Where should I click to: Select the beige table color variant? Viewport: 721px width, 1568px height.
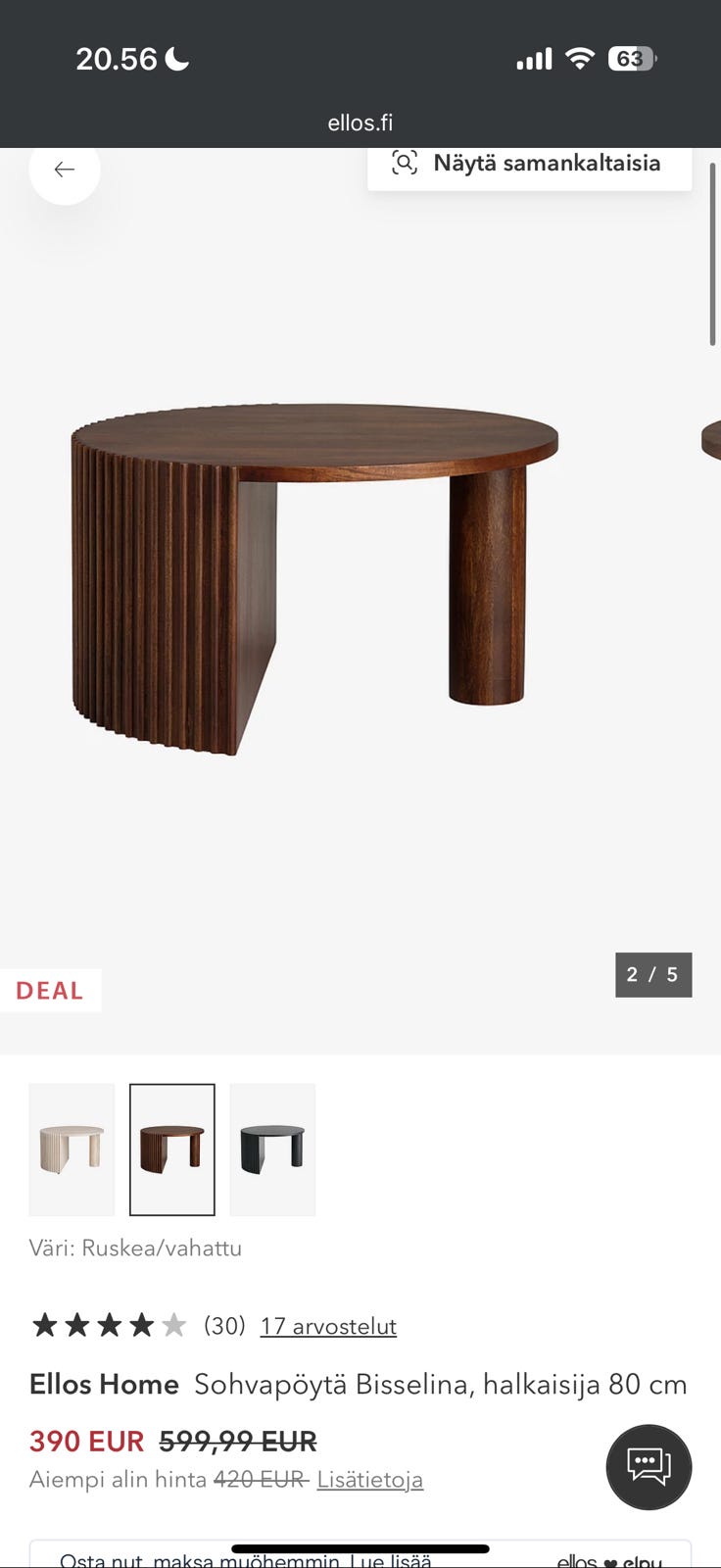[x=72, y=1149]
